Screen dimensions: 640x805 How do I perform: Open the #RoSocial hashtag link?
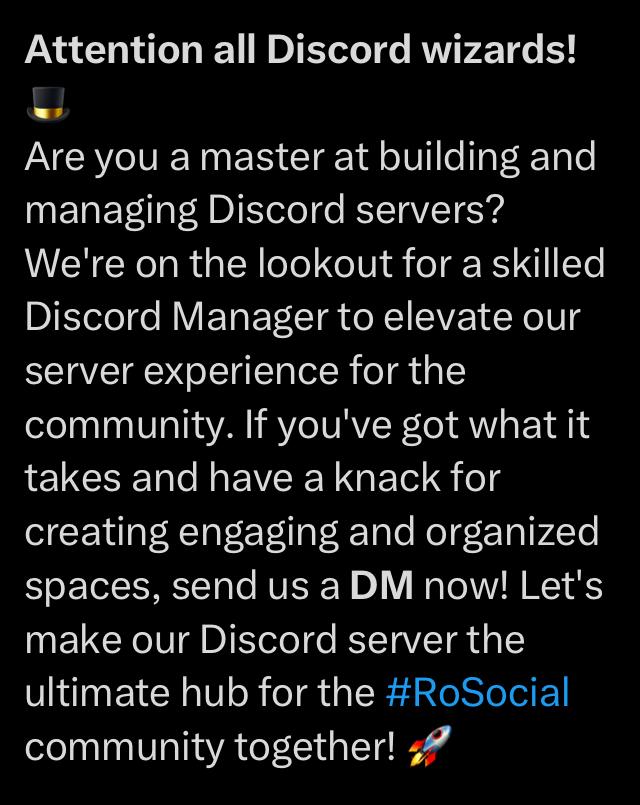pyautogui.click(x=476, y=692)
